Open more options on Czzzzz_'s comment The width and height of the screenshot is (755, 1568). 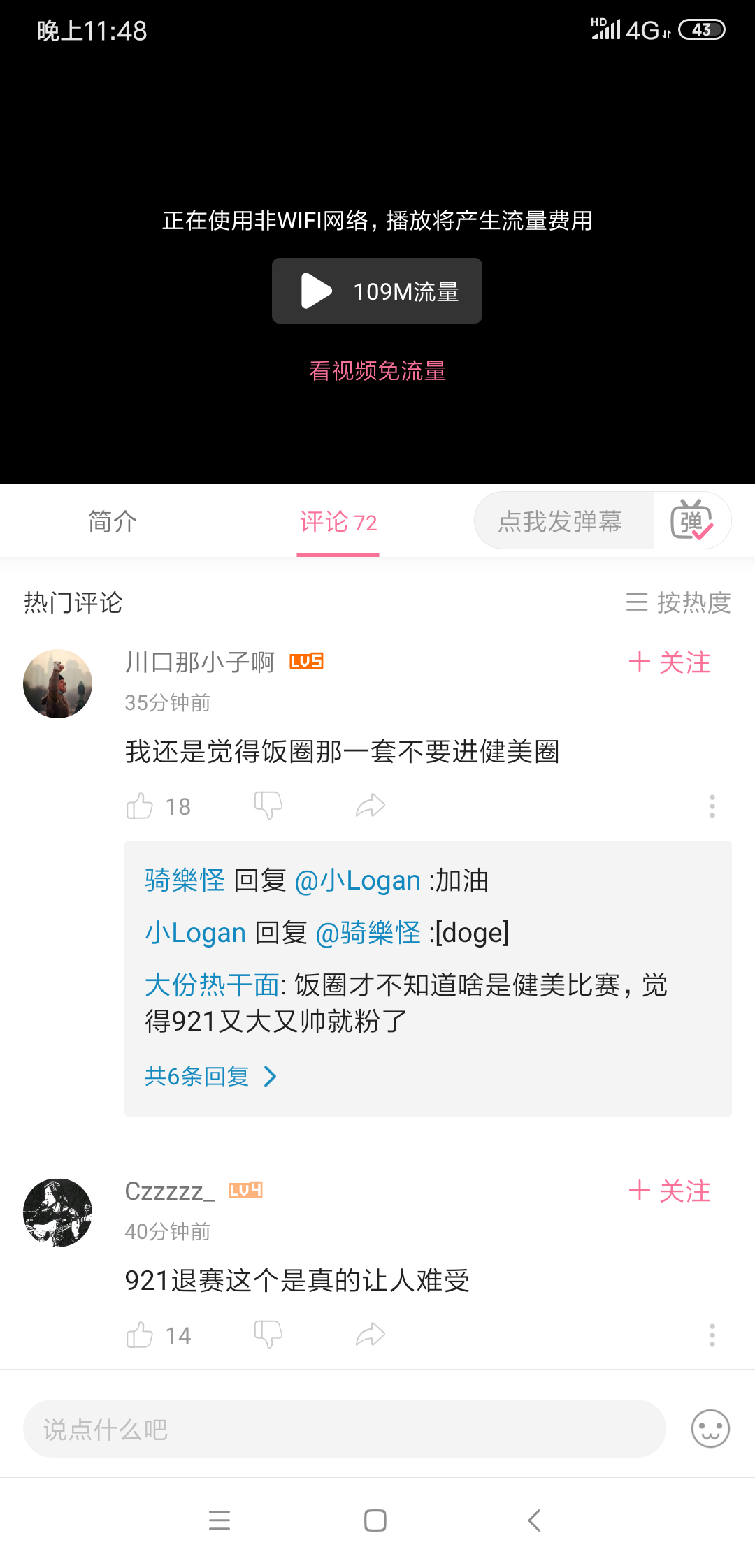coord(712,1335)
